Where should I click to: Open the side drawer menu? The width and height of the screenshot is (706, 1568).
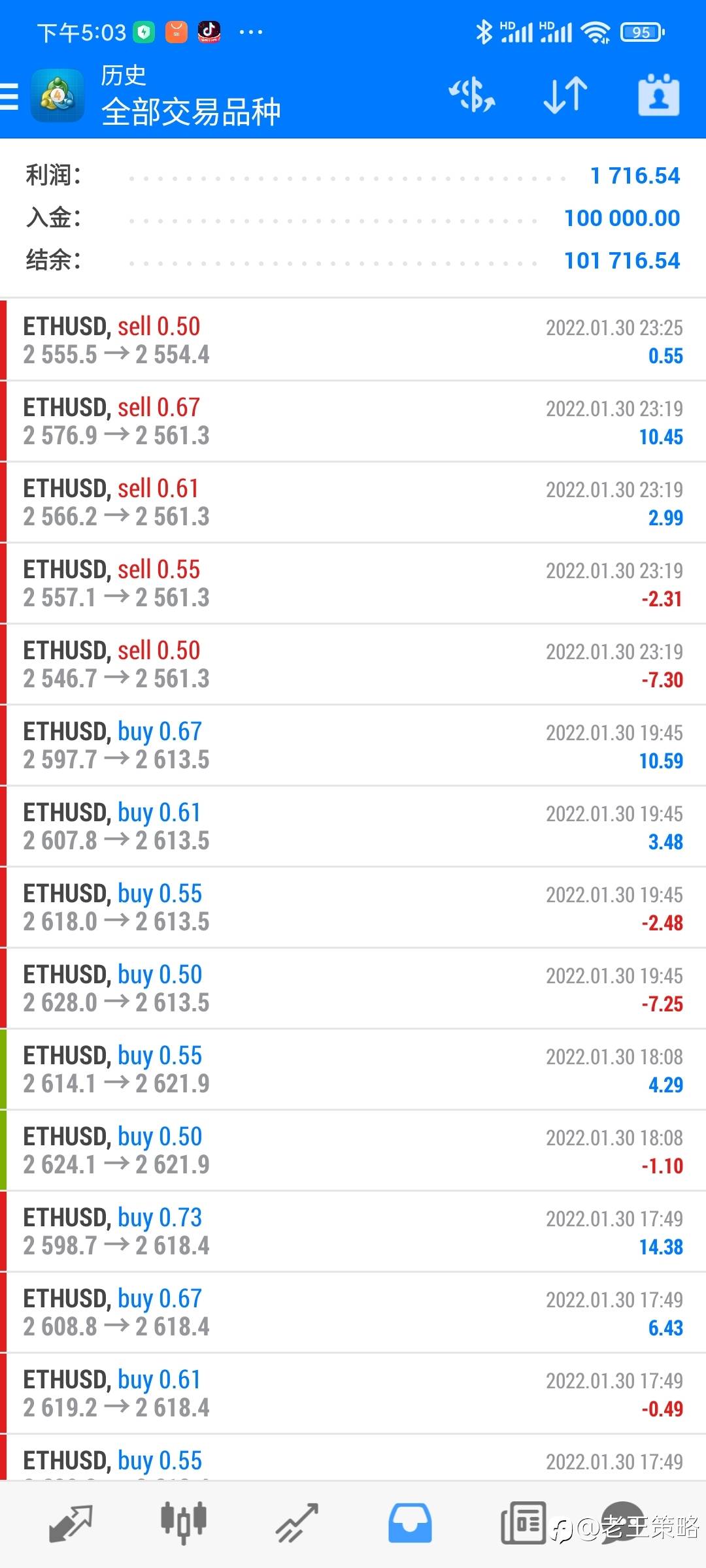coord(9,96)
